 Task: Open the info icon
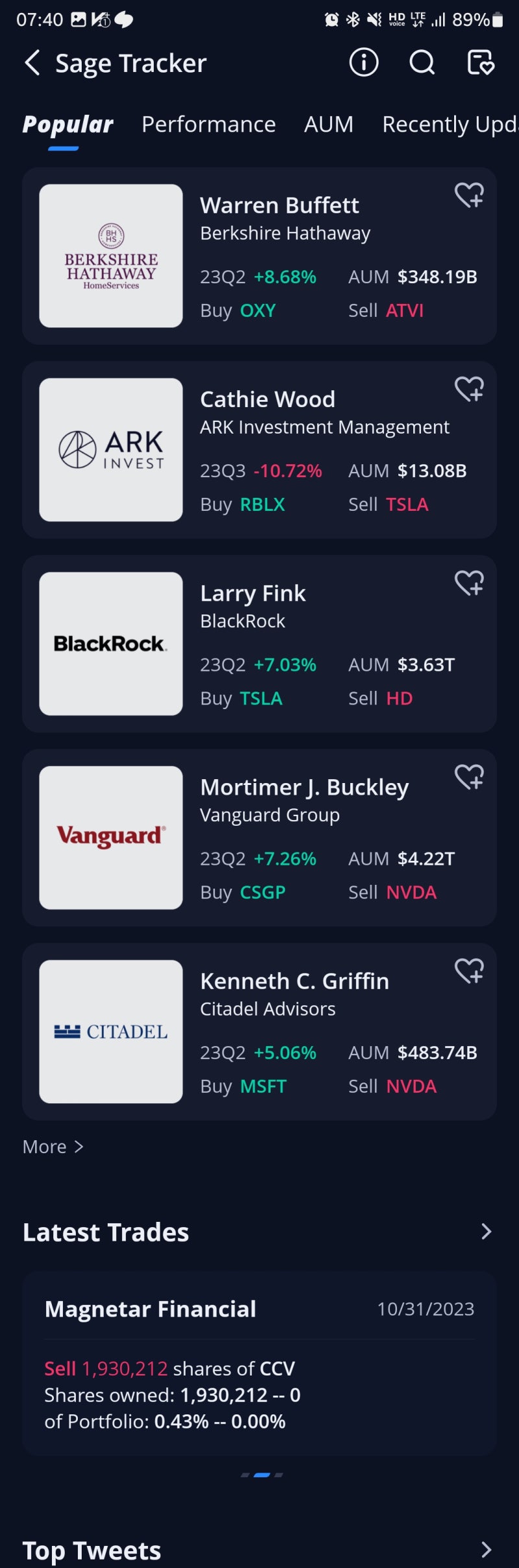[x=363, y=63]
